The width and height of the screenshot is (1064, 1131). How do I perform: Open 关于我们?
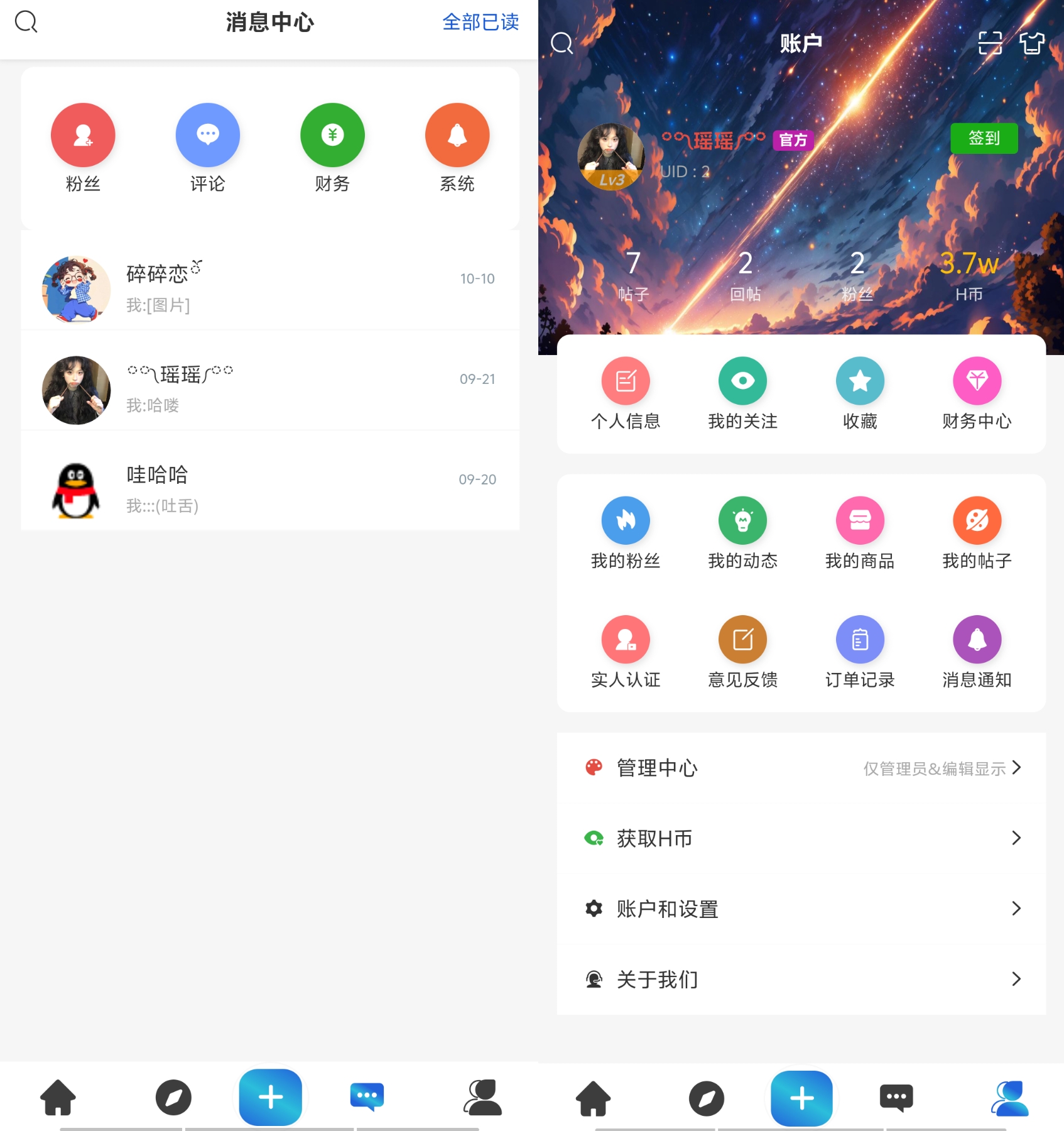(x=801, y=979)
